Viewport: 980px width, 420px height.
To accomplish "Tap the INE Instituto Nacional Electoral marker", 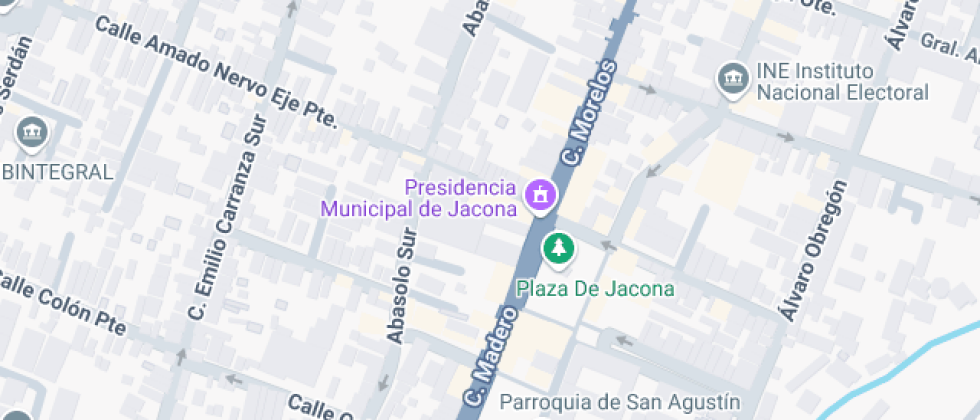I will click(734, 80).
